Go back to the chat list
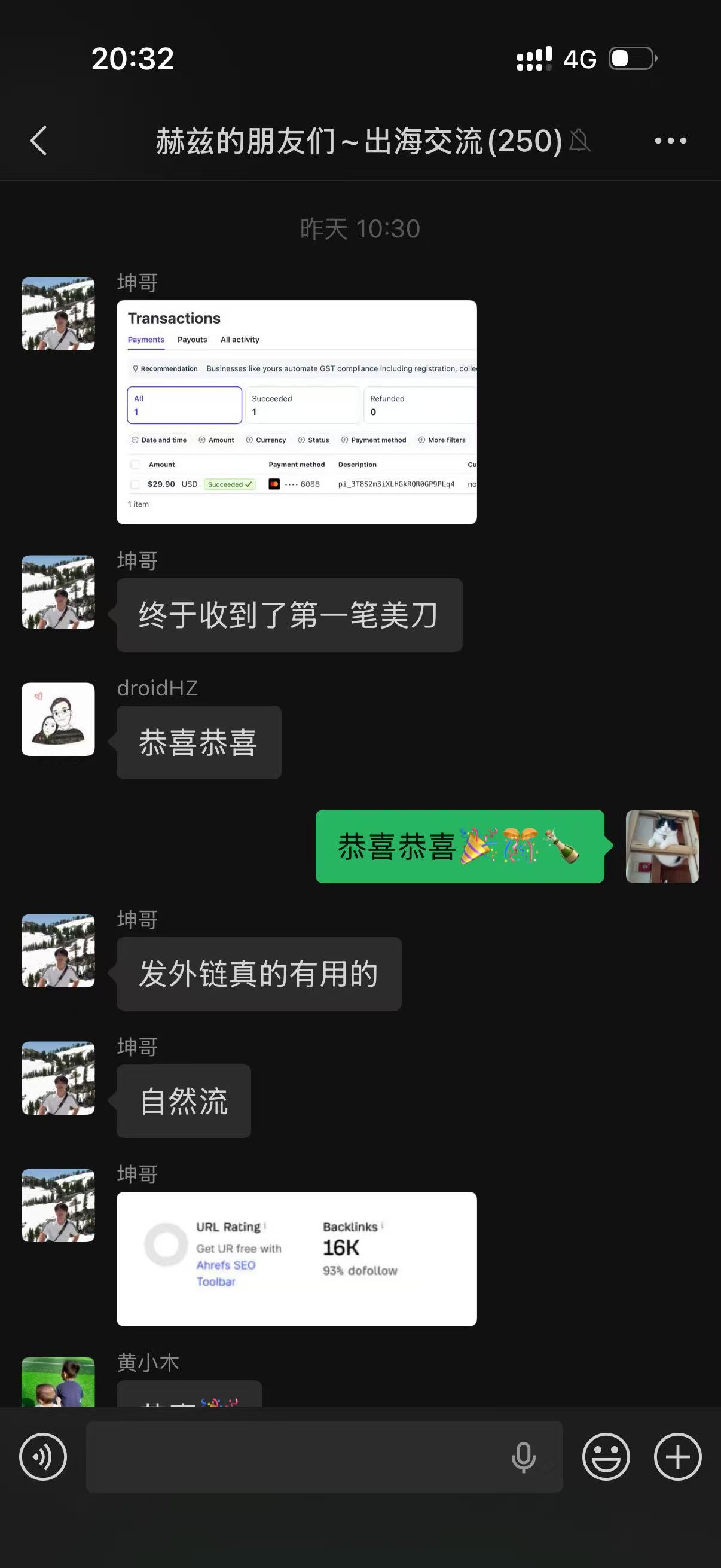 39,141
